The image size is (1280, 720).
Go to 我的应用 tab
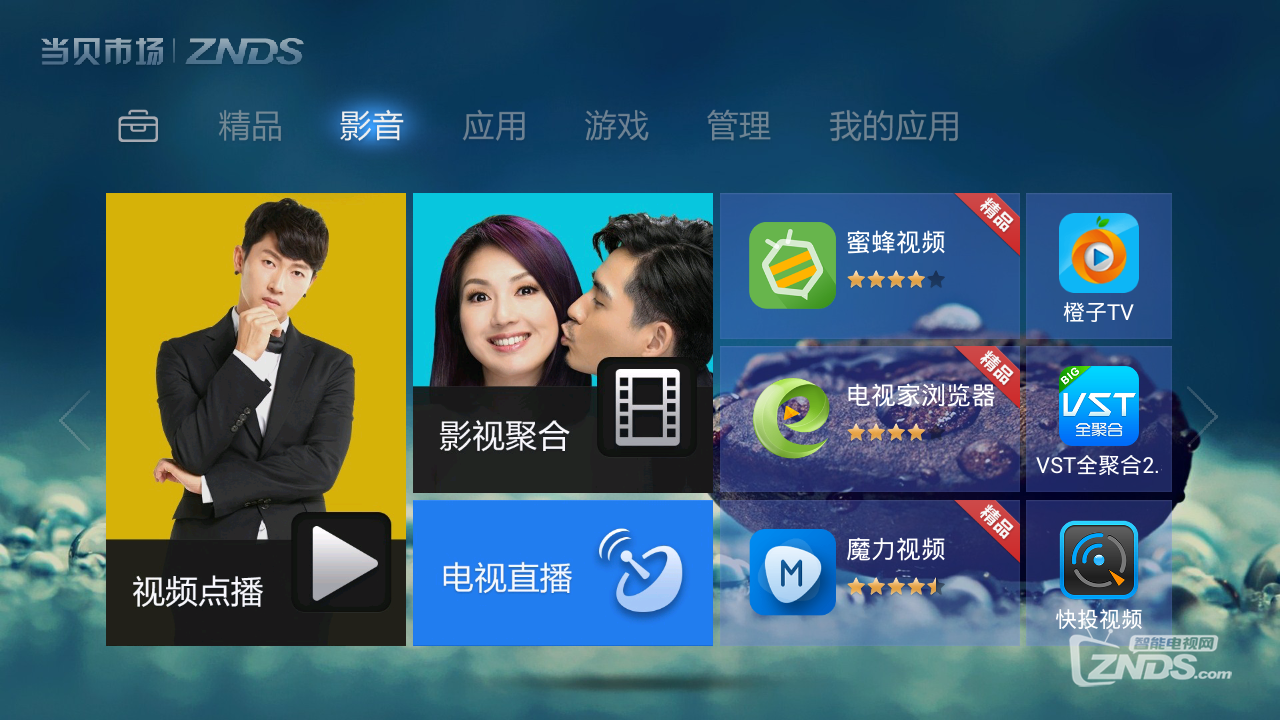pos(893,127)
